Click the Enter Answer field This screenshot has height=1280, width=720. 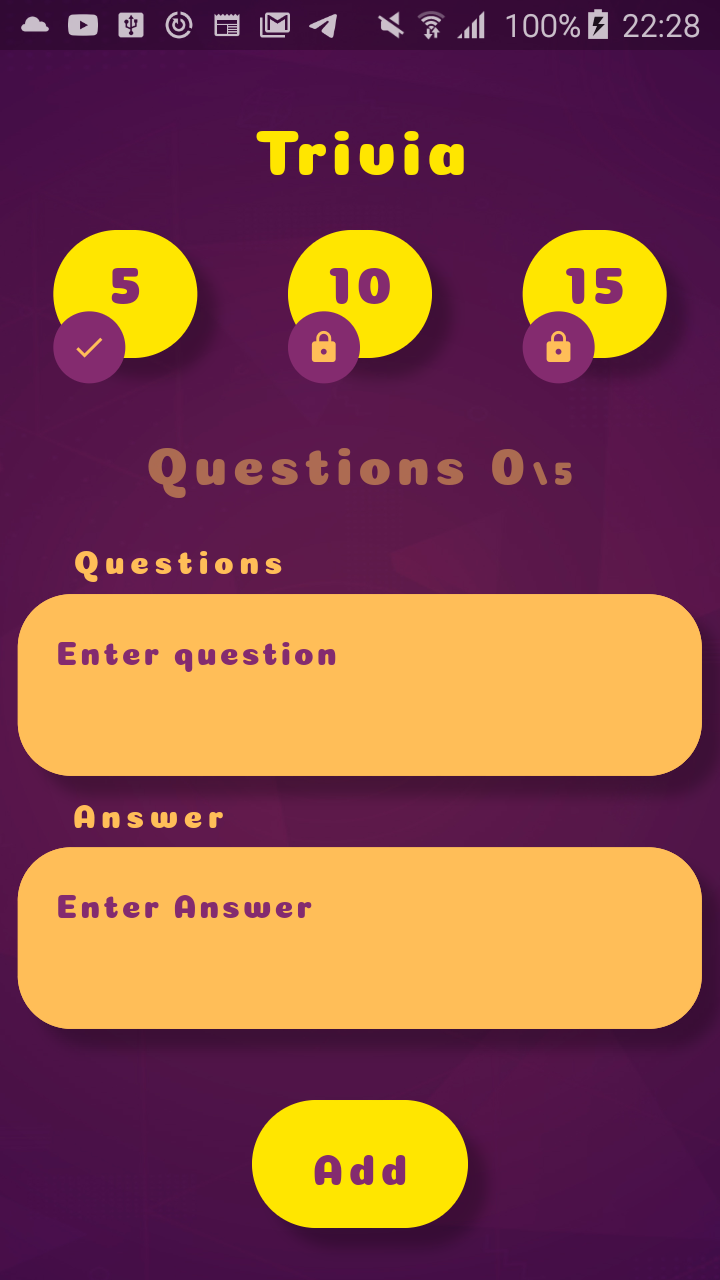(360, 937)
